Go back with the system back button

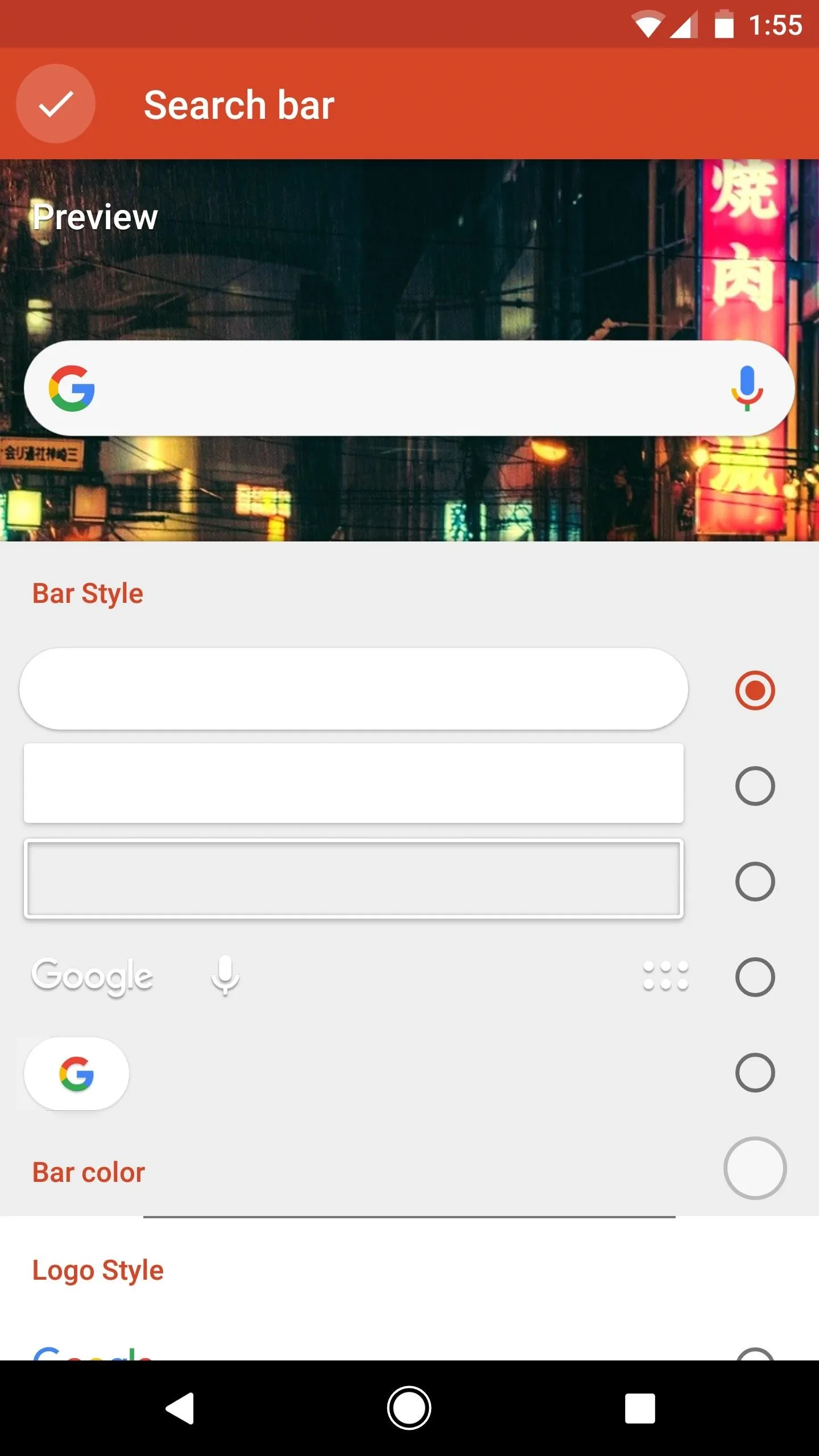click(181, 1408)
